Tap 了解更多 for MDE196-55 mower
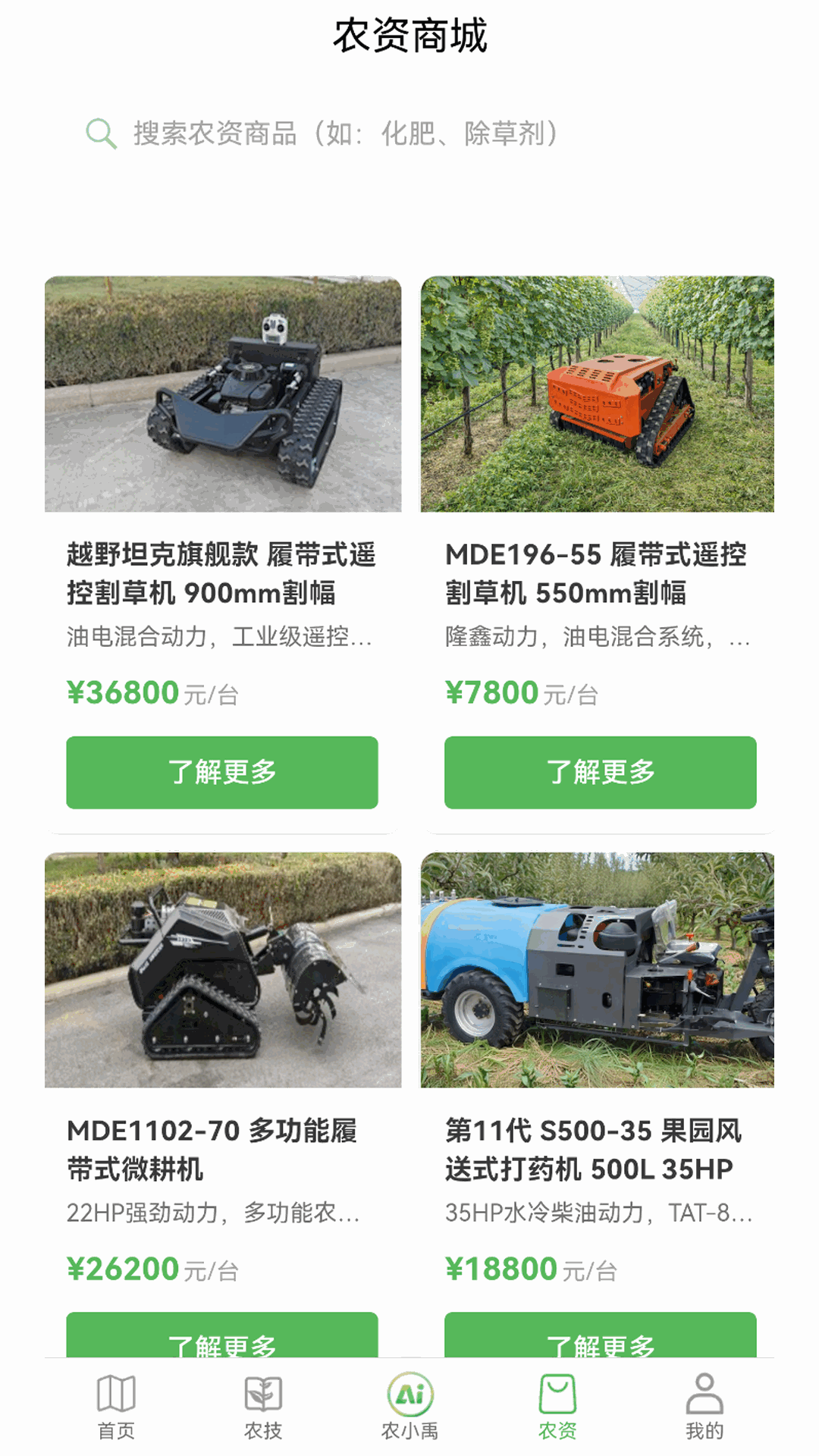Viewport: 819px width, 1456px height. tap(600, 772)
